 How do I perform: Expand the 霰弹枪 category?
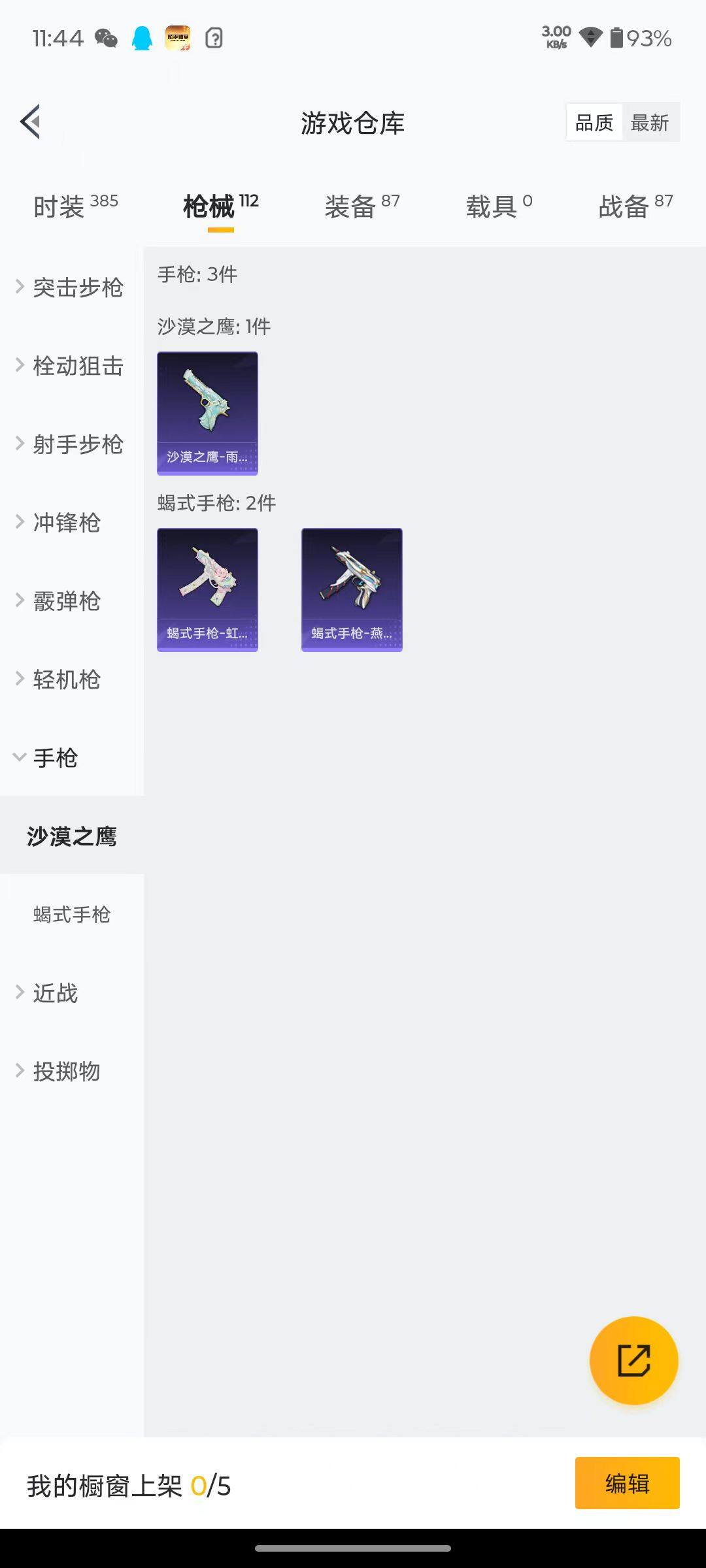tap(60, 601)
